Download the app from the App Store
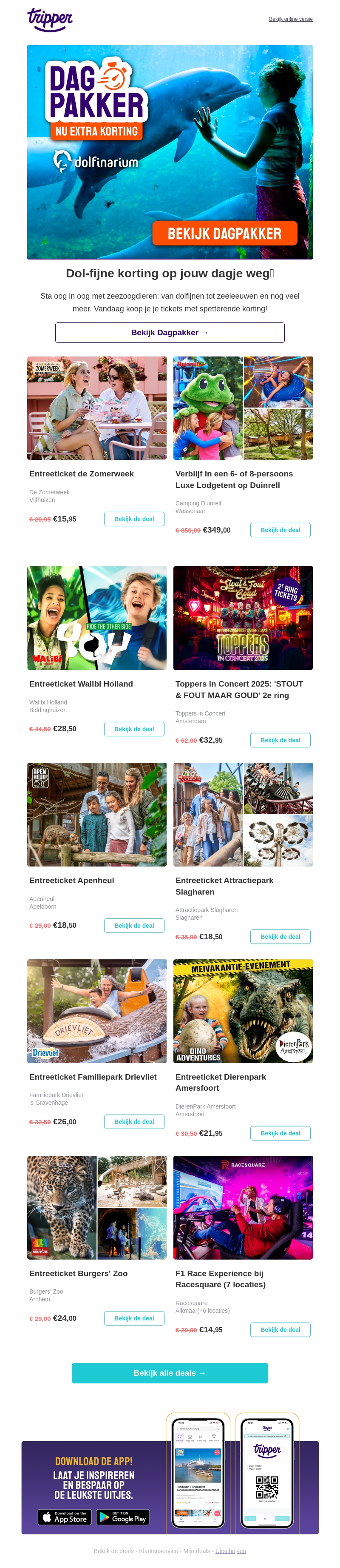The width and height of the screenshot is (340, 1568). 65,1517
